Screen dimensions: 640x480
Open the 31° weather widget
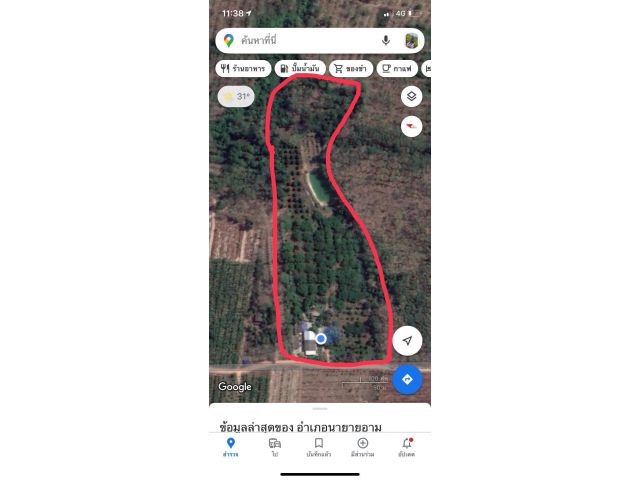(x=236, y=97)
